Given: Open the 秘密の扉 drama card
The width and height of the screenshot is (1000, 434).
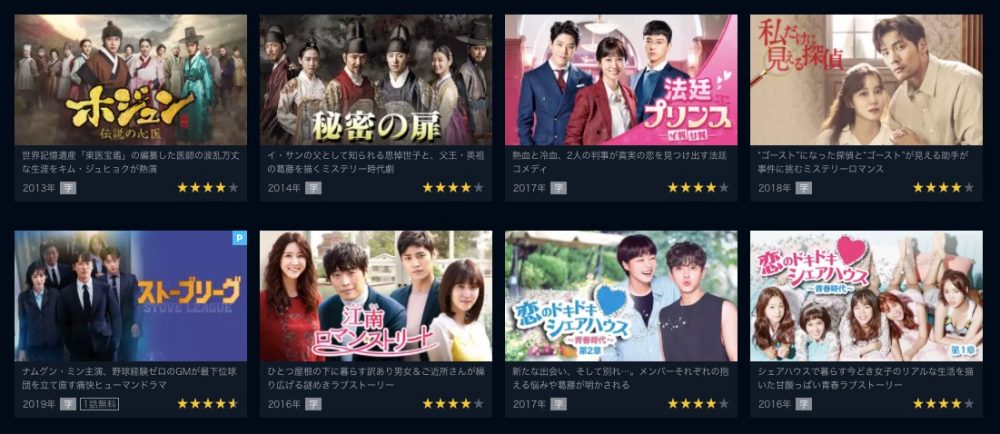Looking at the screenshot, I should click(375, 80).
